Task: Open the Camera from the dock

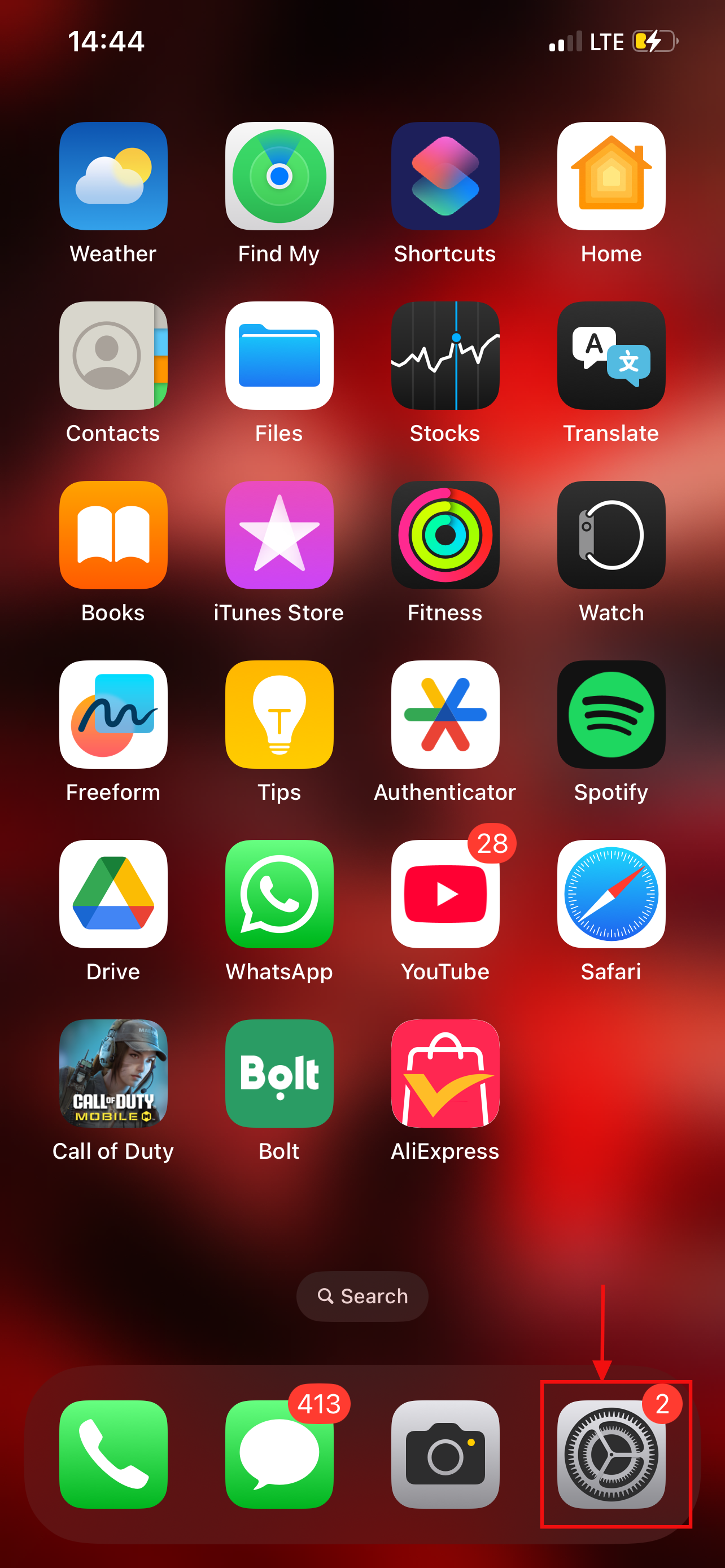Action: (x=445, y=1453)
